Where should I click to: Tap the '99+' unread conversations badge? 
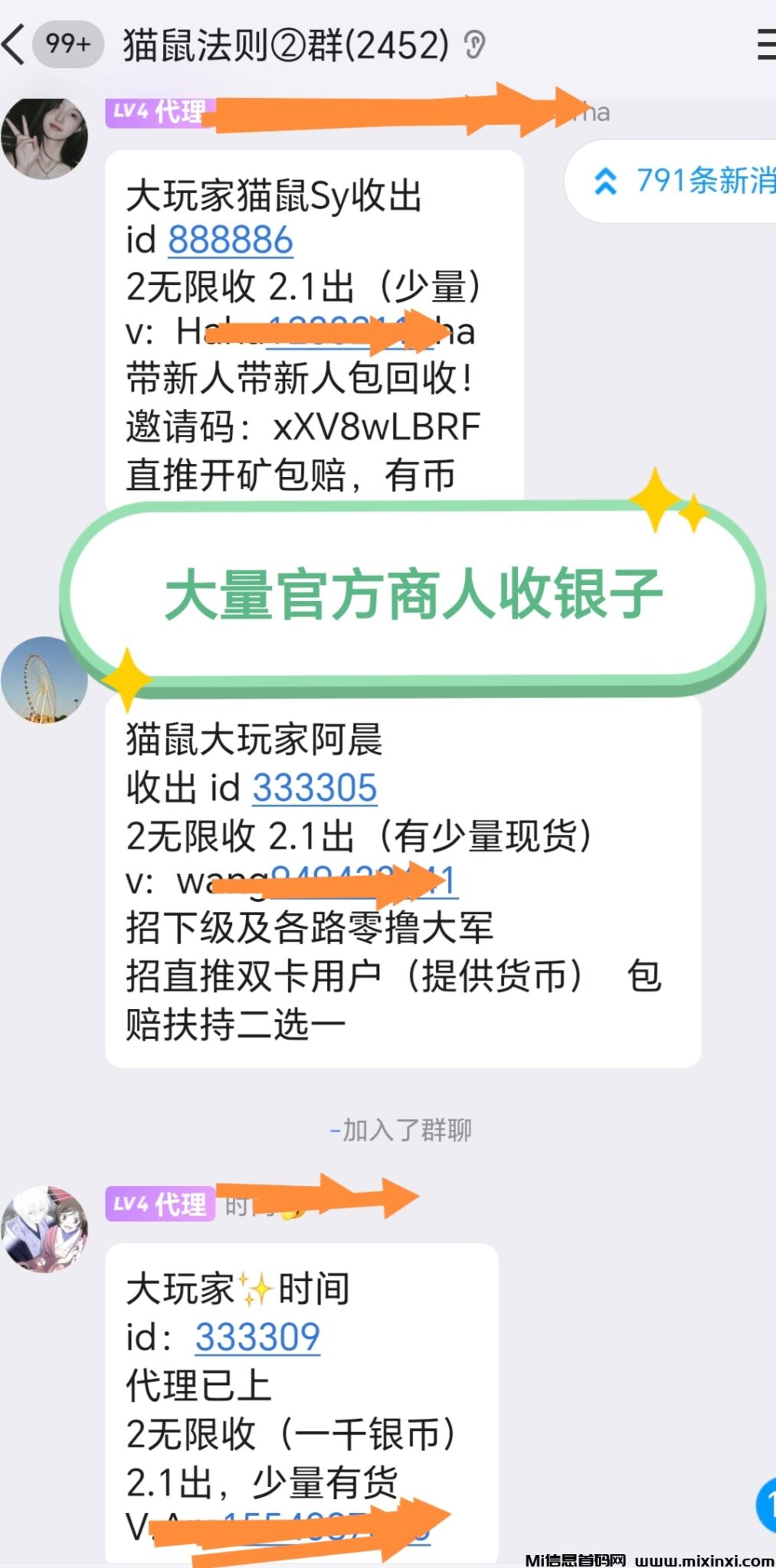pos(65,44)
